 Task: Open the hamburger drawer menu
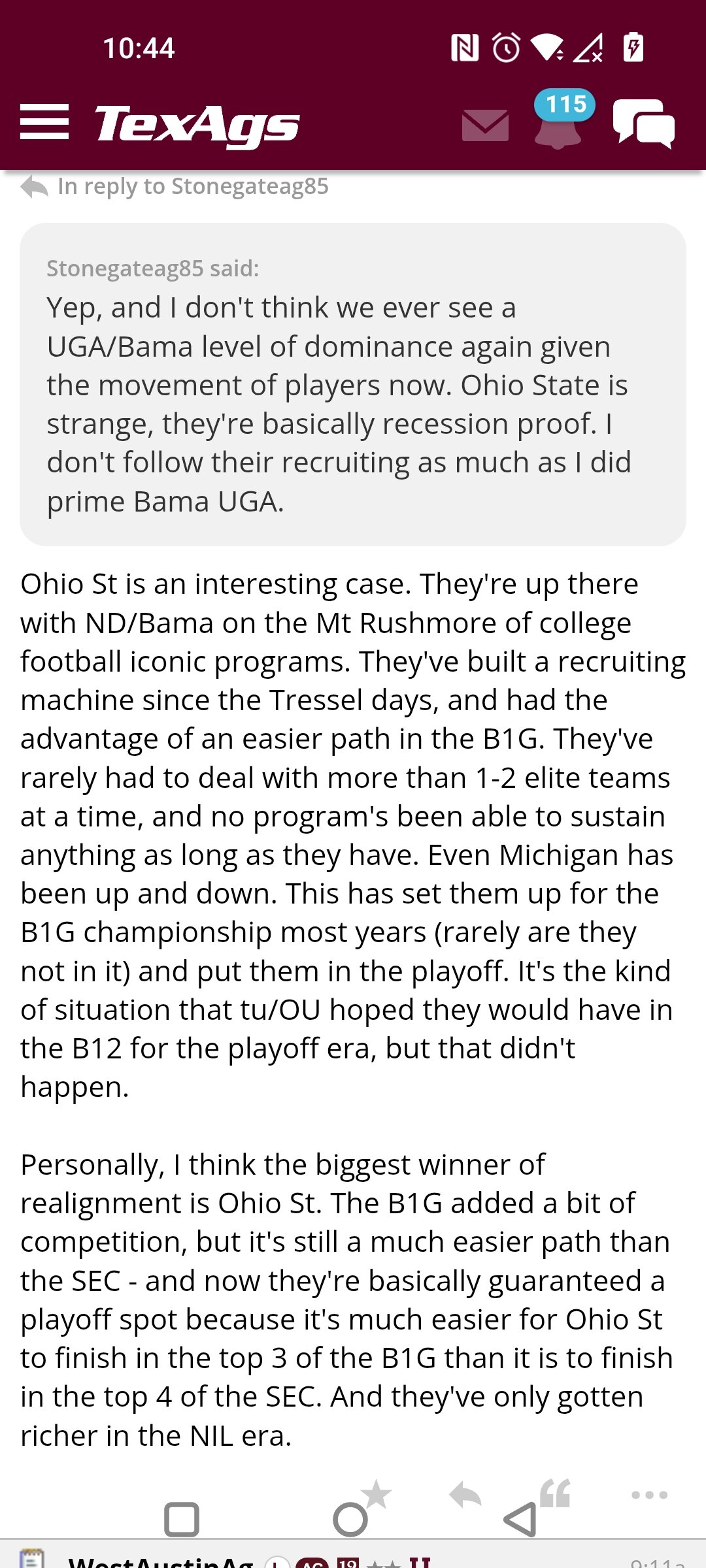[x=44, y=122]
